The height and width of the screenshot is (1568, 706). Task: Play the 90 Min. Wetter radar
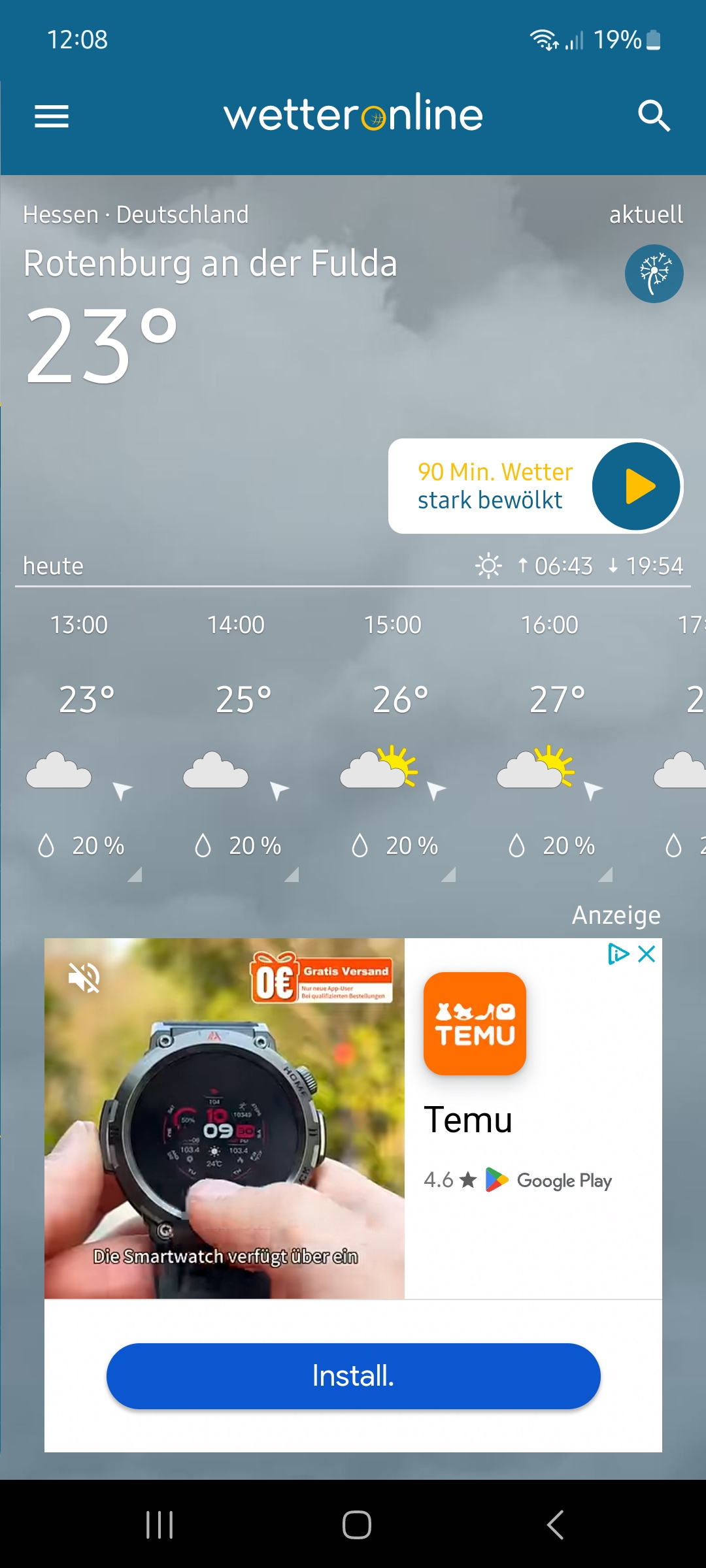(636, 486)
